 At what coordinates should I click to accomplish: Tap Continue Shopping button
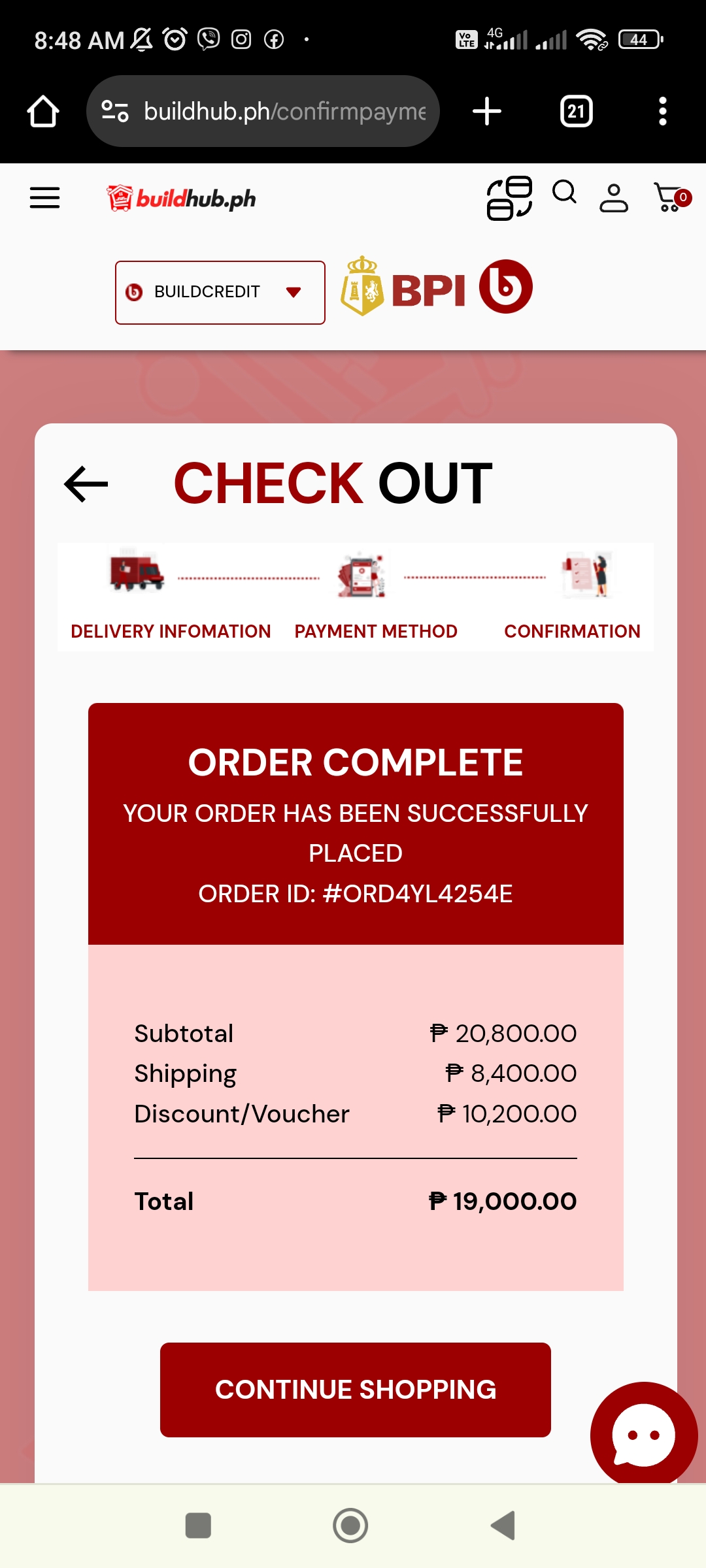coord(355,1390)
